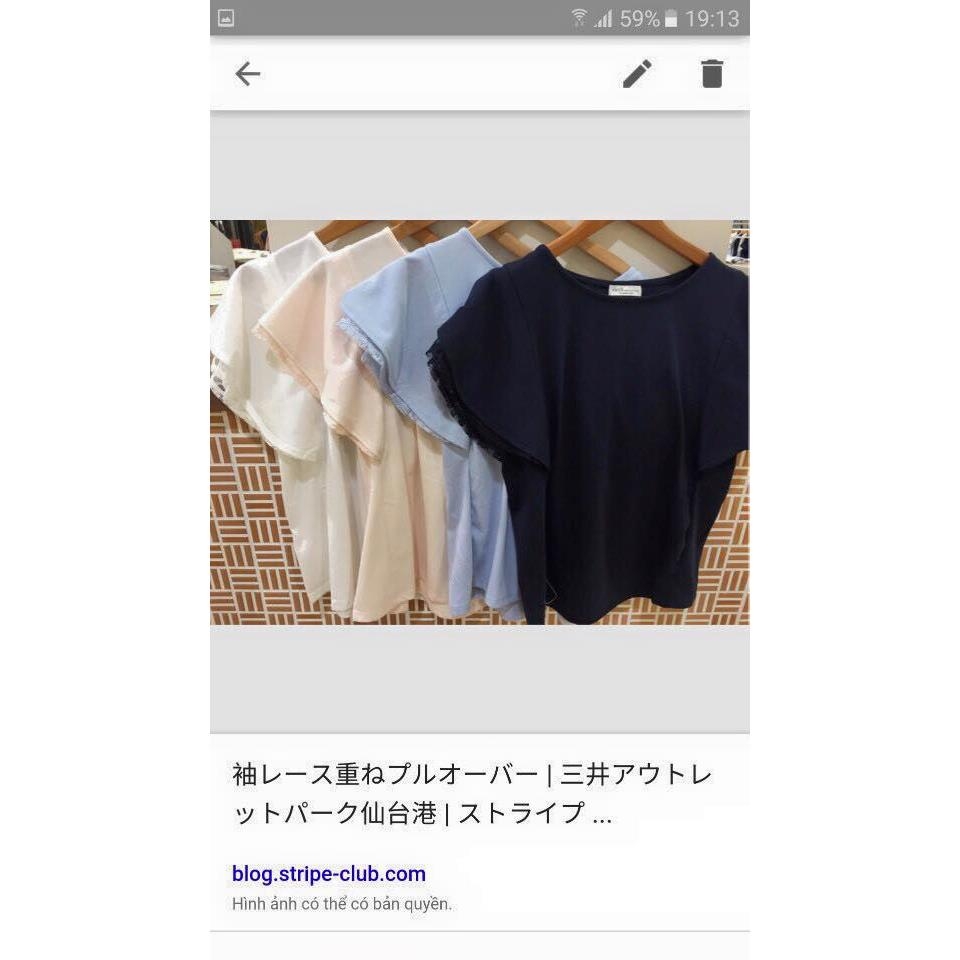View the blouse photo full screen
The height and width of the screenshot is (960, 960).
(479, 422)
